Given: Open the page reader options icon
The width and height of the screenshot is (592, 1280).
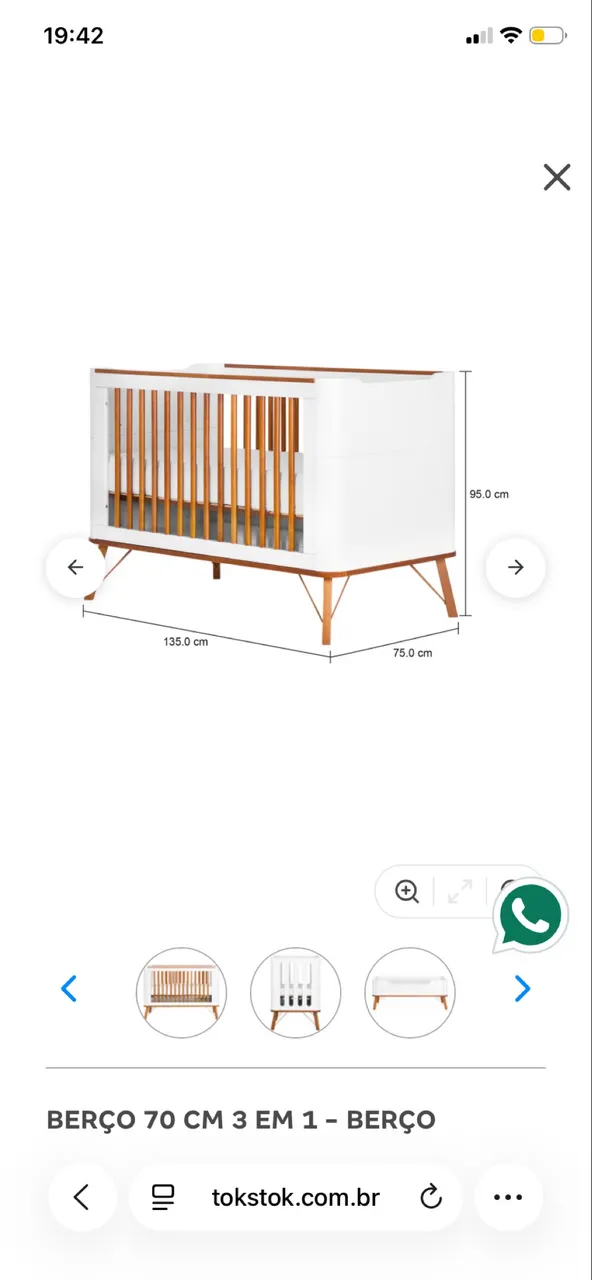Looking at the screenshot, I should click(x=163, y=1197).
